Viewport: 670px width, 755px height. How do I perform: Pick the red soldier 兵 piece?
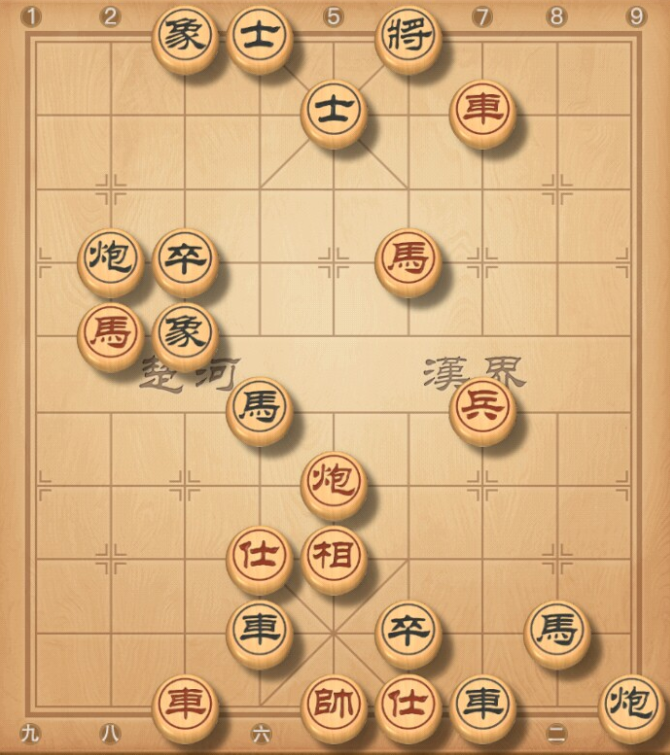[483, 408]
